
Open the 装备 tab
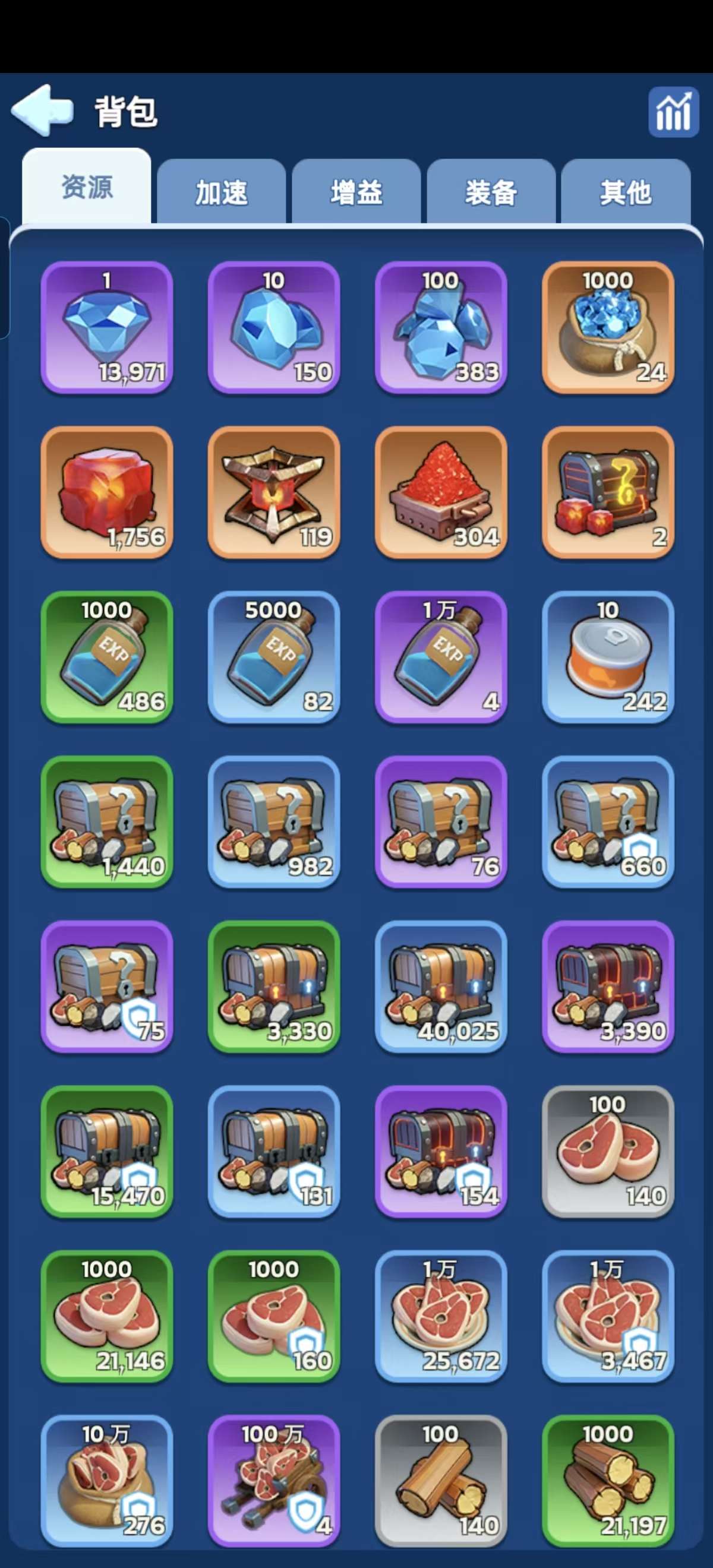491,192
